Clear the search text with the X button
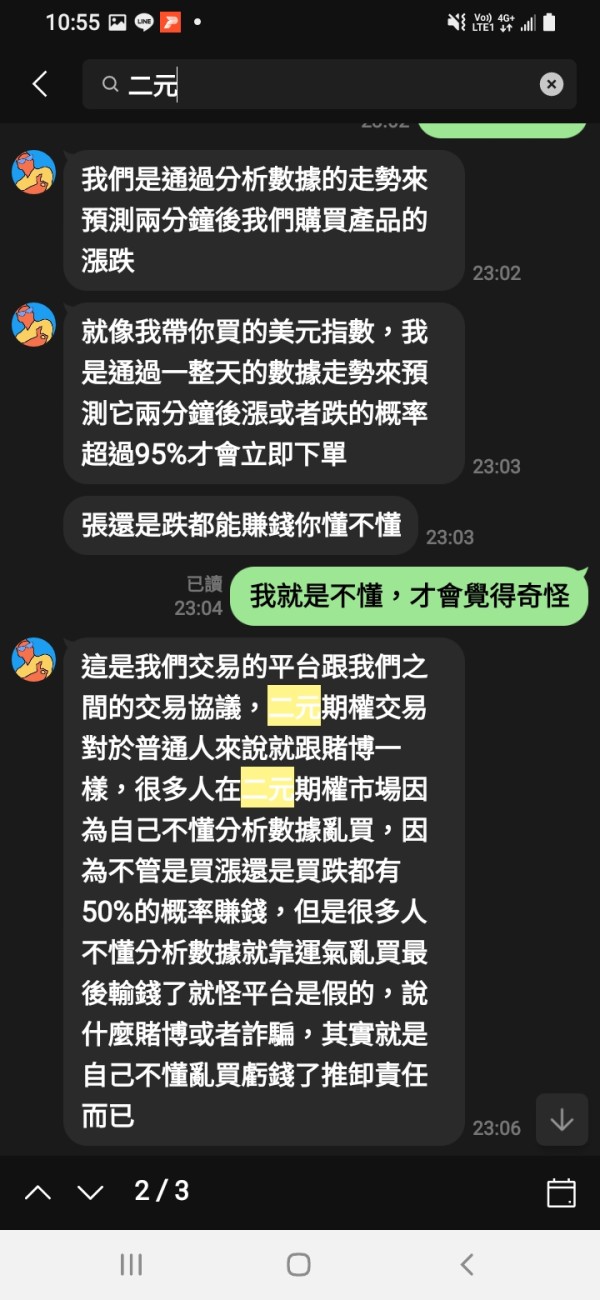The image size is (600, 1300). click(551, 85)
